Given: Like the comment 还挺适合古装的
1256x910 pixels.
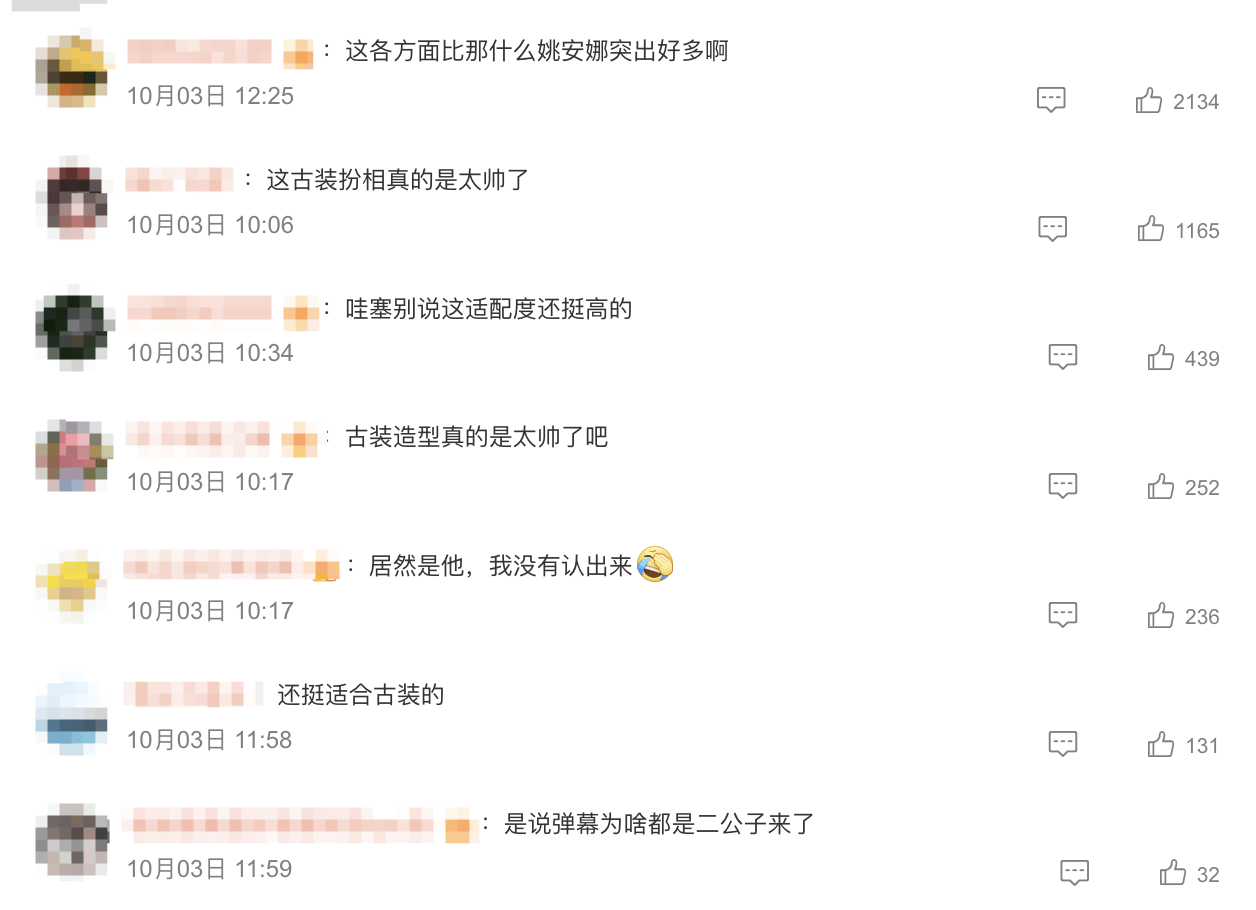Looking at the screenshot, I should coord(1161,744).
